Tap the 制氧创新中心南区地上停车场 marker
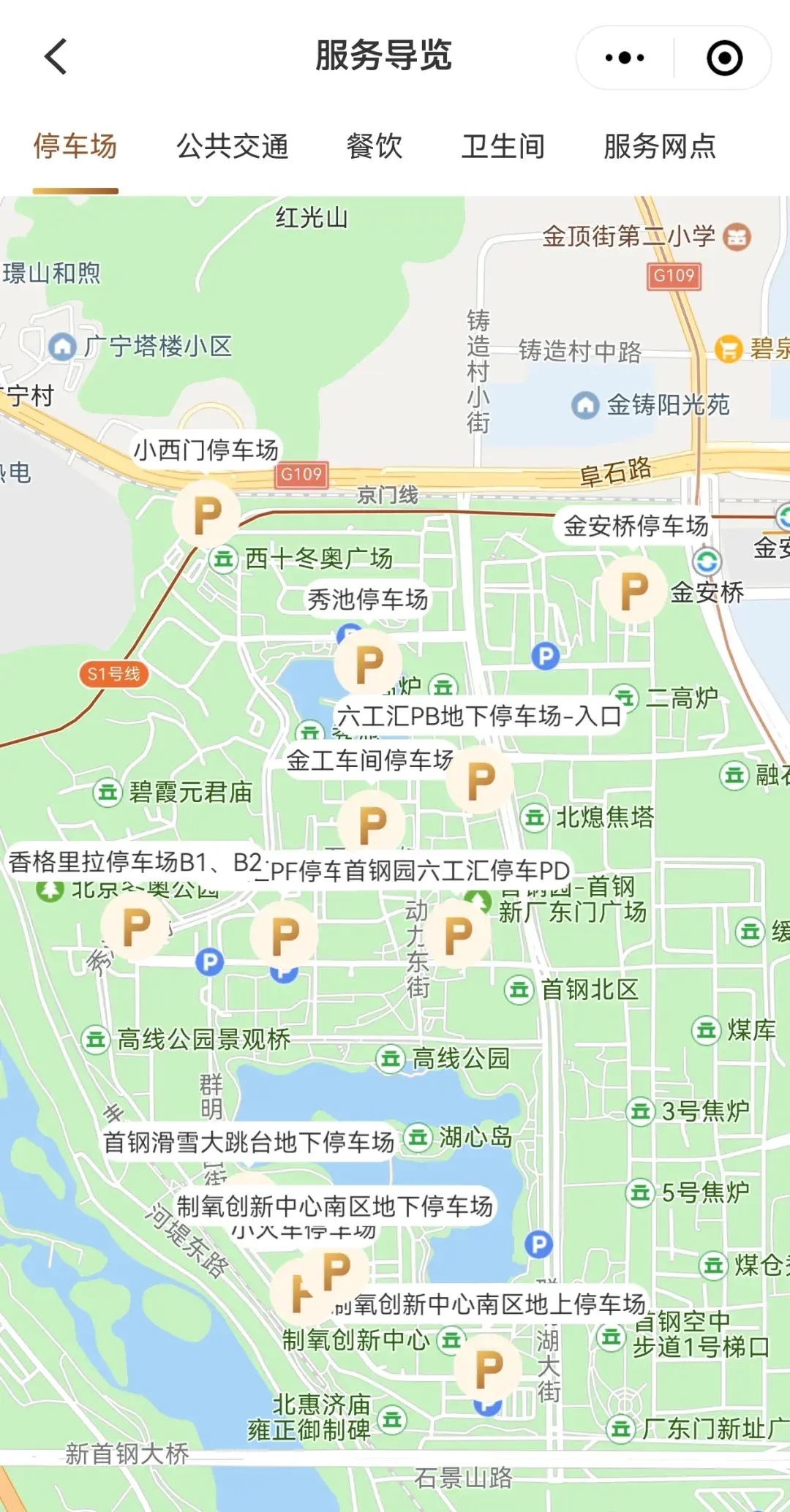The image size is (790, 1512). point(489,1367)
